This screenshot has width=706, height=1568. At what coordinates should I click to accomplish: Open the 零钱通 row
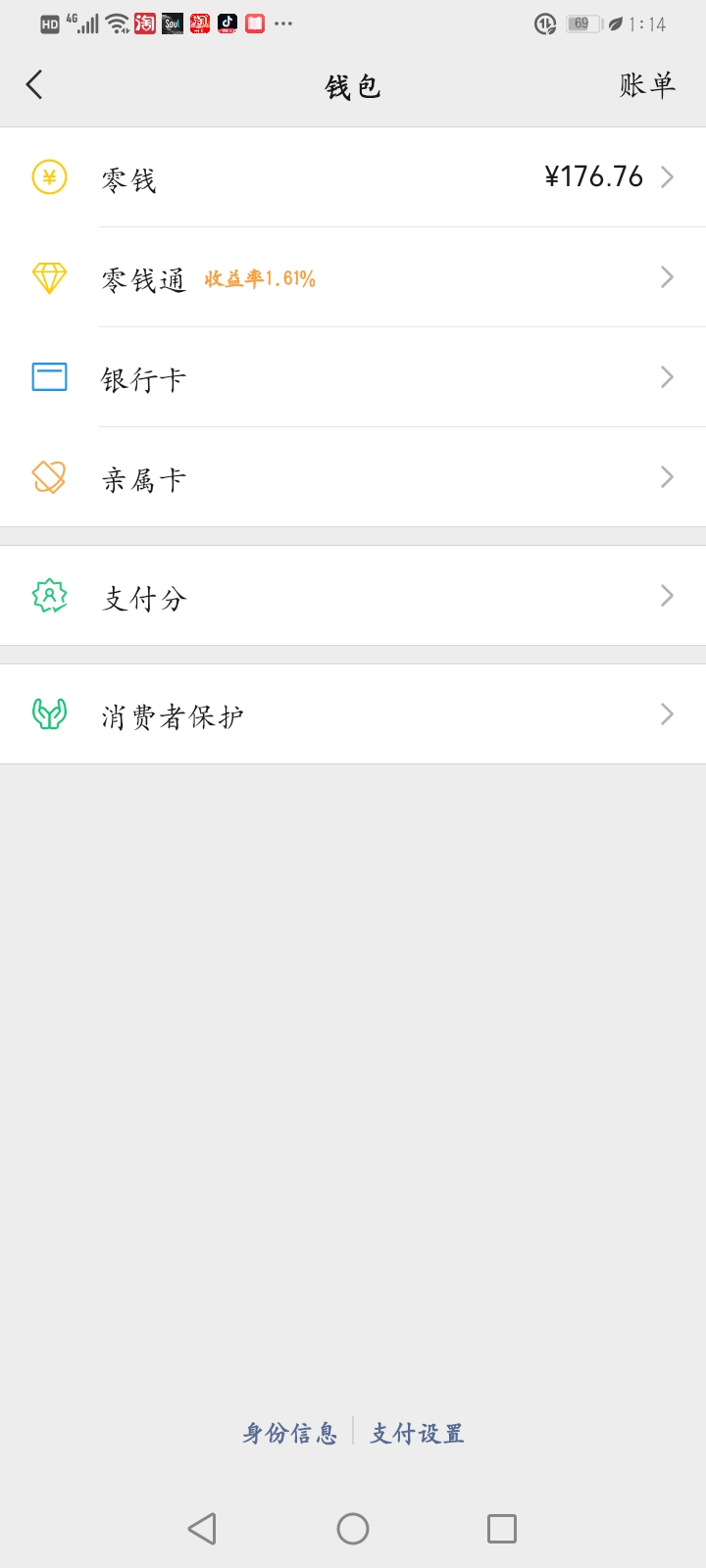click(x=353, y=277)
